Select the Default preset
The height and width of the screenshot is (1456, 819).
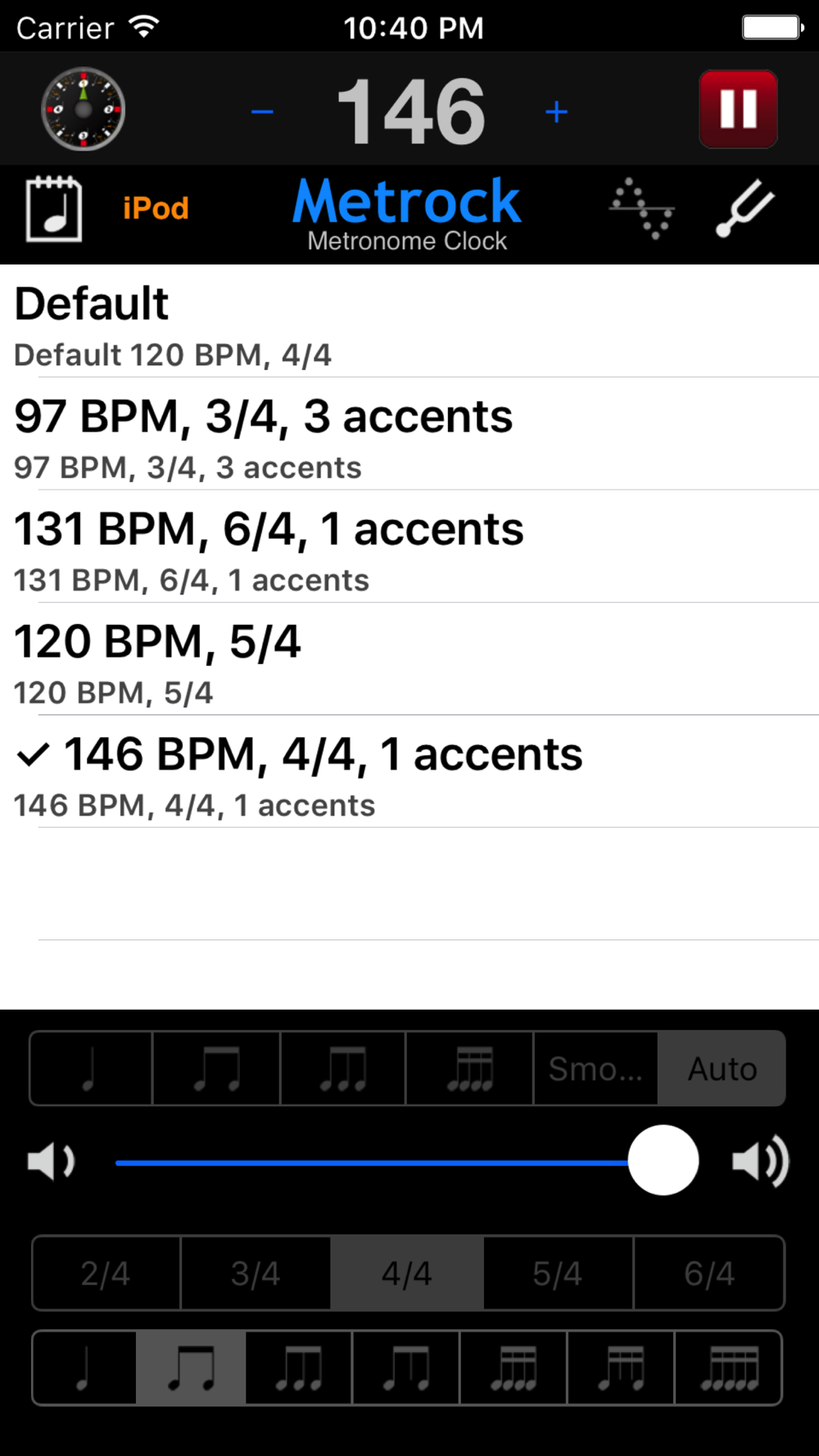[409, 321]
